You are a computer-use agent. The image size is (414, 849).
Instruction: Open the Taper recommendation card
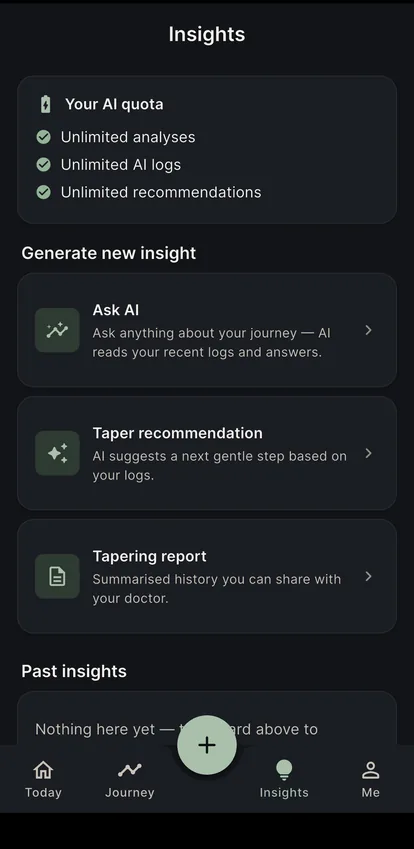pos(207,453)
